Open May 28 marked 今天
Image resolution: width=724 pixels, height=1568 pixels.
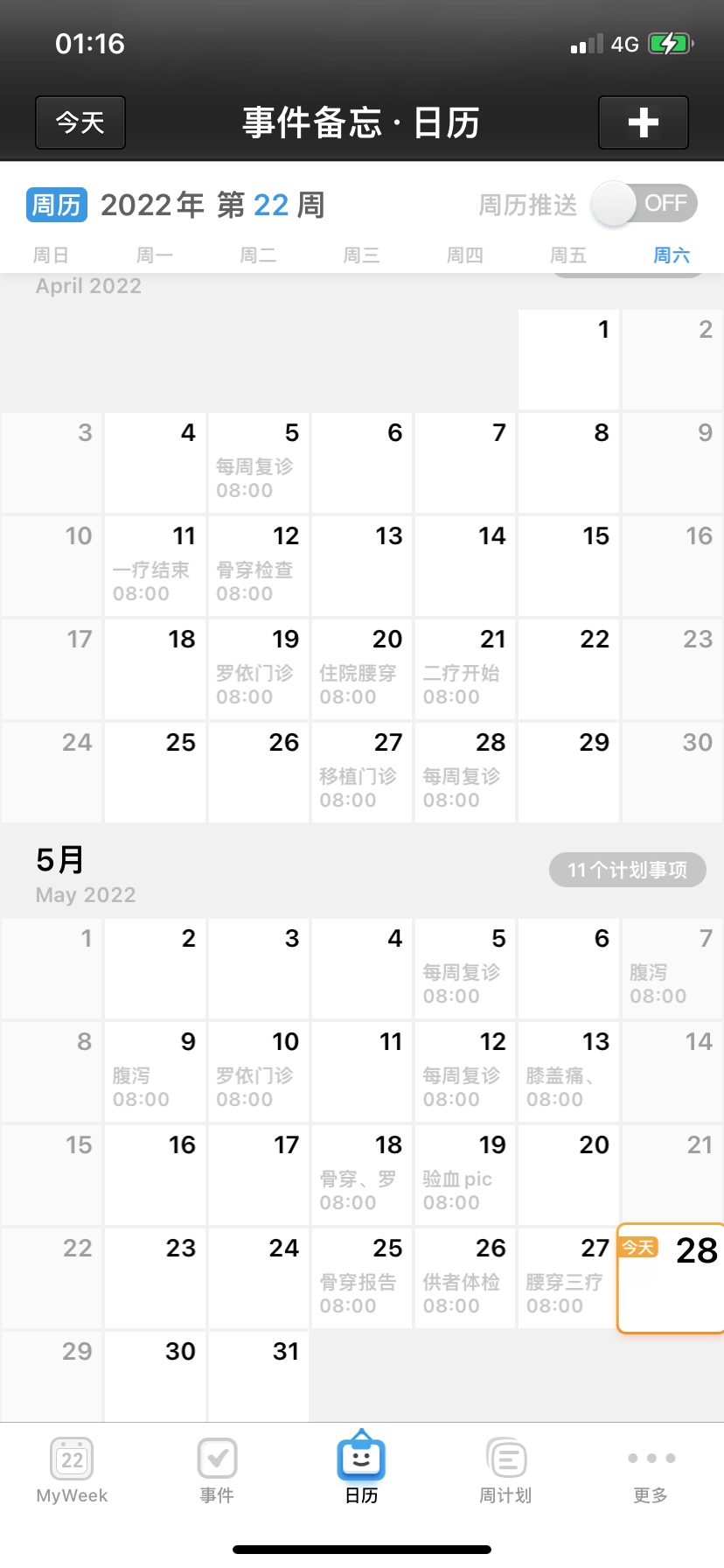pyautogui.click(x=671, y=1278)
